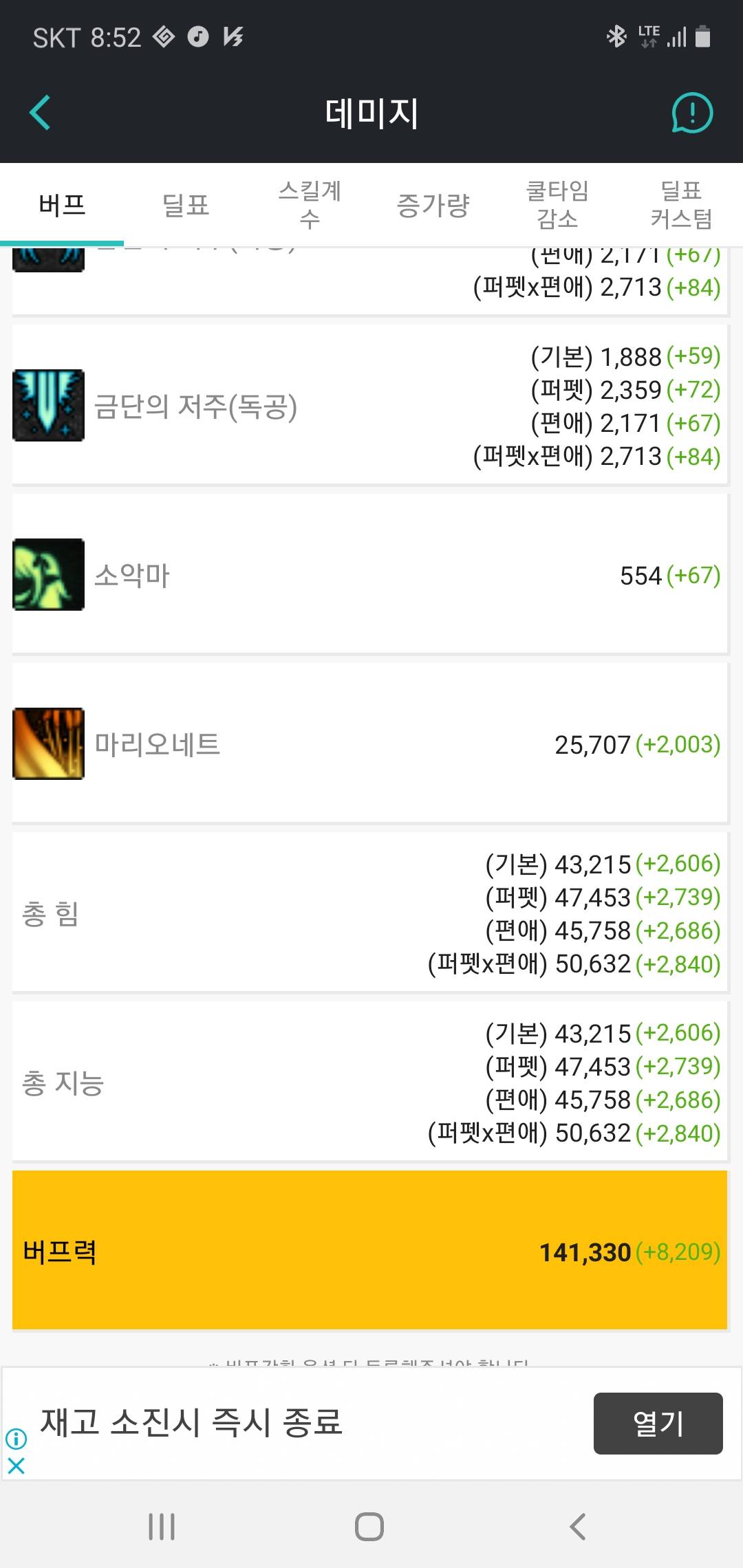The width and height of the screenshot is (743, 1568).
Task: Open the 증가량 tab
Action: 433,205
